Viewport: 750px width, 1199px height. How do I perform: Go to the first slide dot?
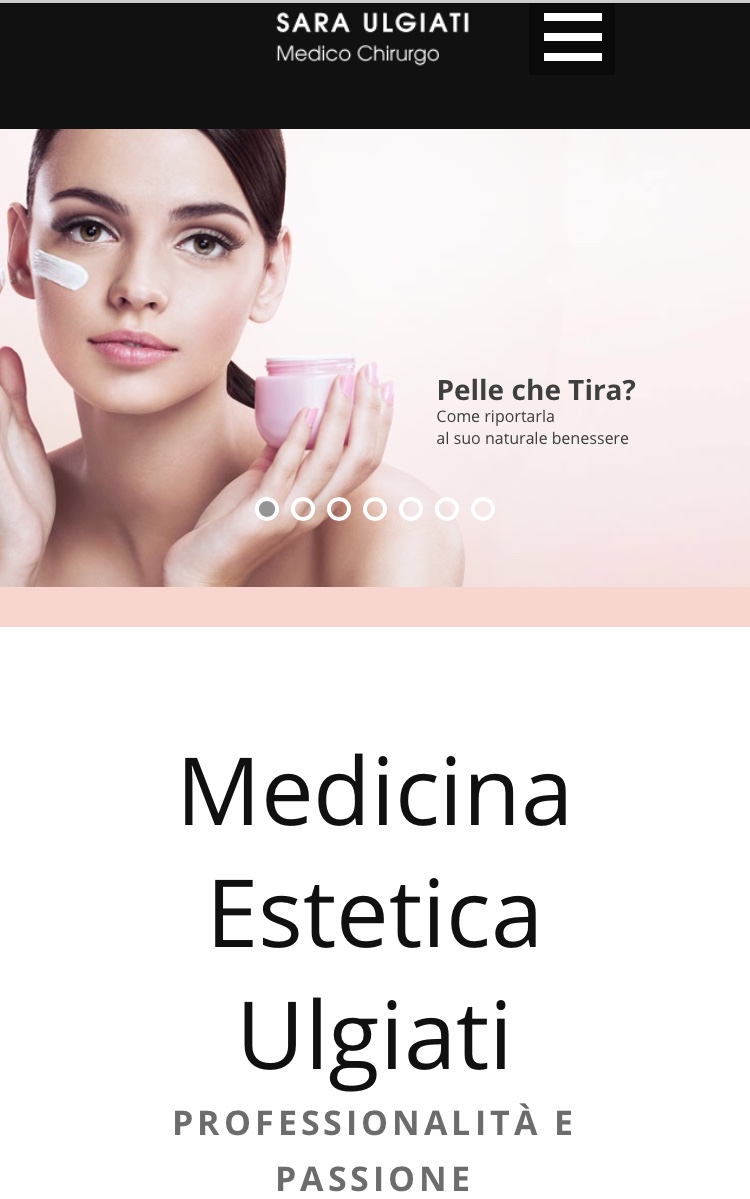point(267,509)
